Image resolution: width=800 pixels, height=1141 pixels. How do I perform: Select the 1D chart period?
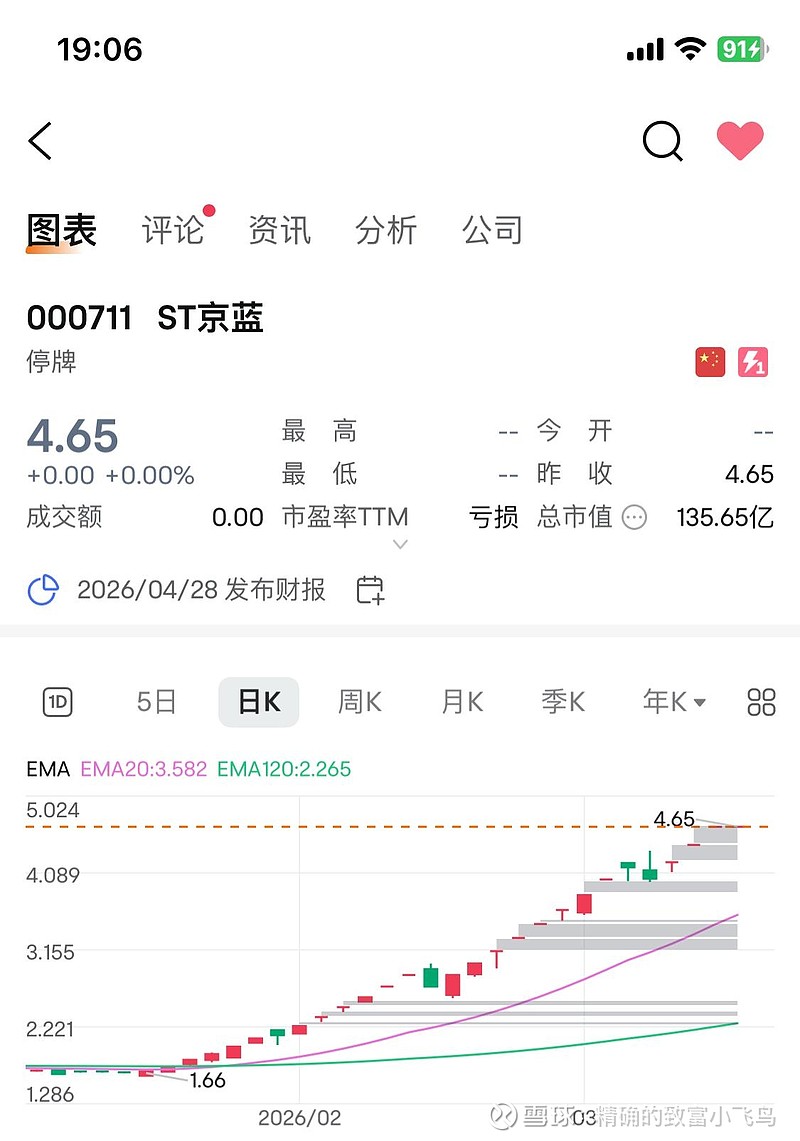[x=58, y=702]
